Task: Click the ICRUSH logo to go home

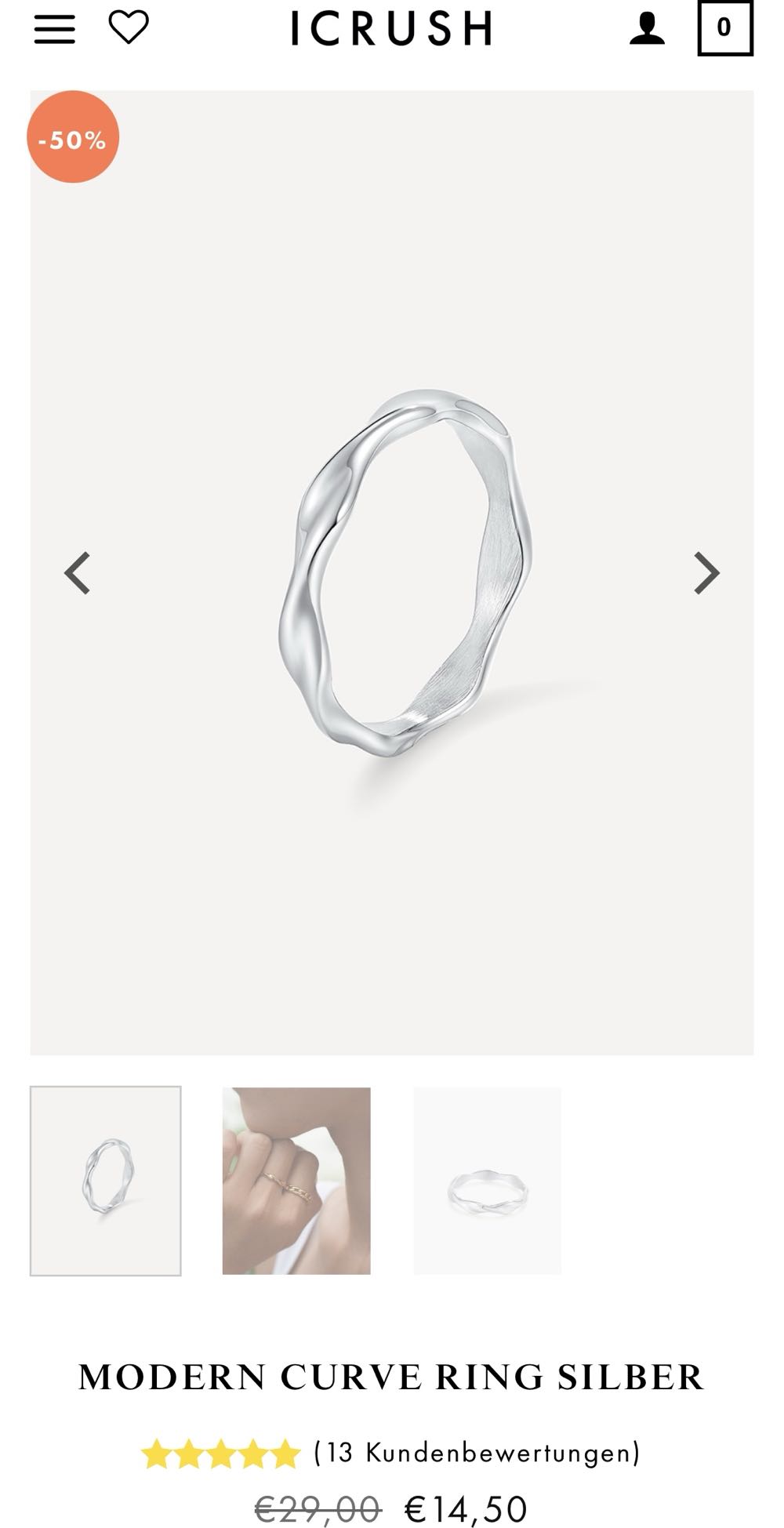Action: pos(392,28)
